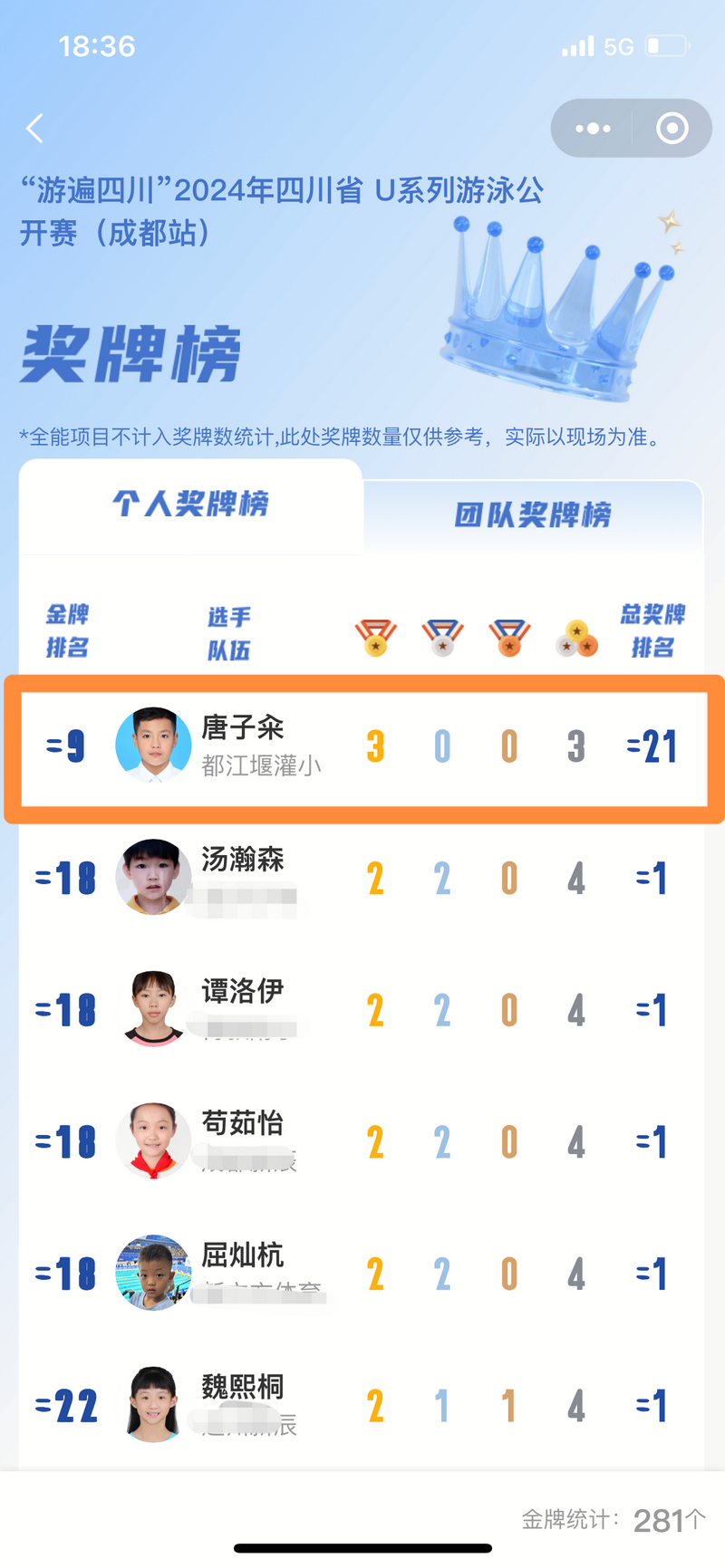Switch to the 团队奖牌榜 tab
Image resolution: width=725 pixels, height=1568 pixels.
533,515
